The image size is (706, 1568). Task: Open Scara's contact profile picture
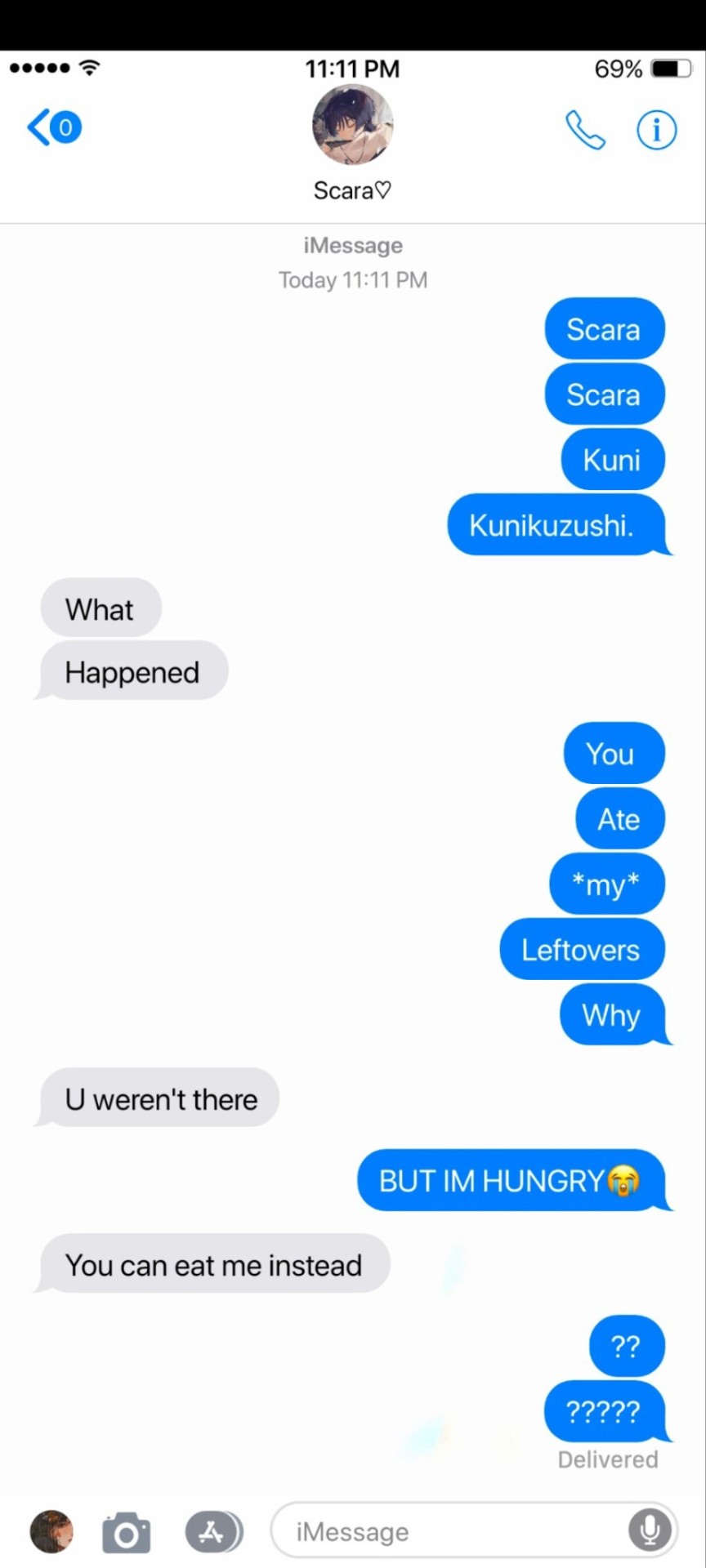coord(353,125)
